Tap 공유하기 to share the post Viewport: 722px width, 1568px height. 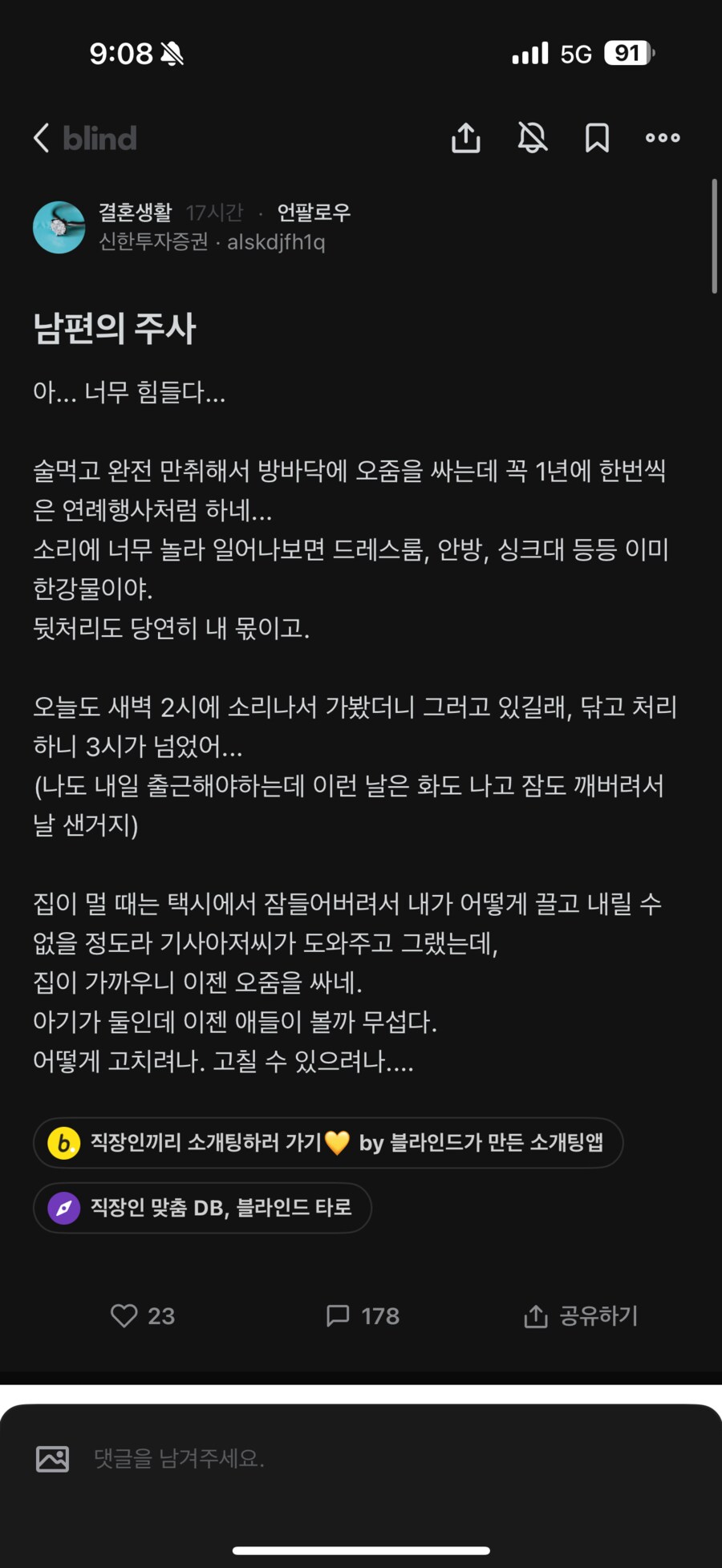pyautogui.click(x=581, y=1316)
